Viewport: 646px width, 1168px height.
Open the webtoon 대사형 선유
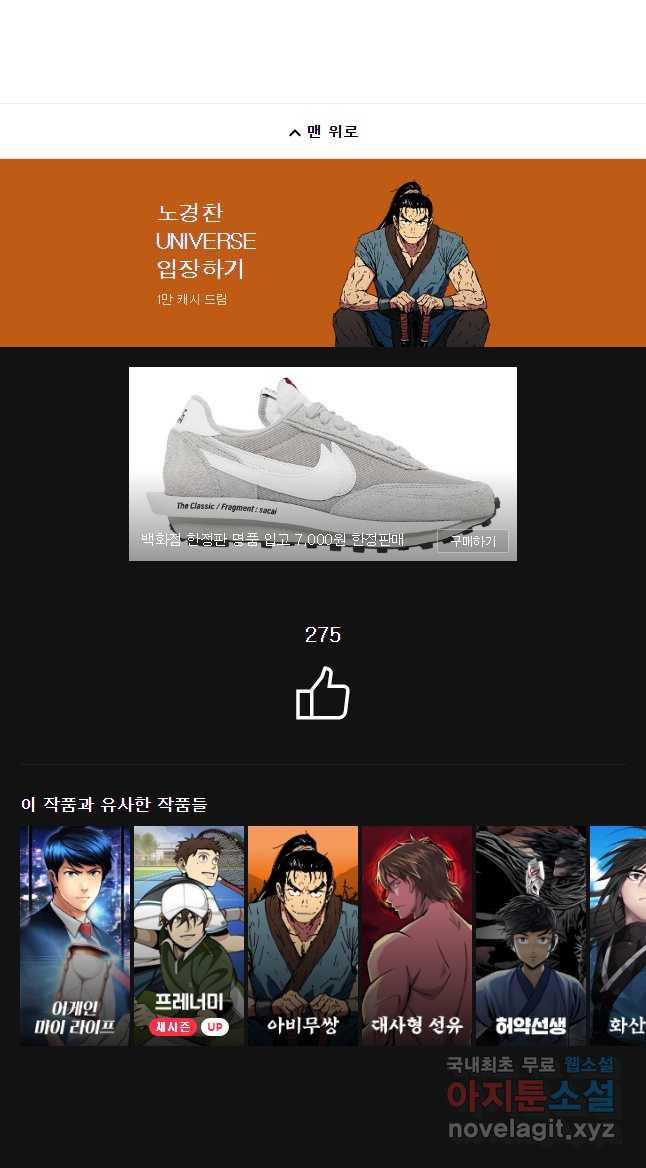click(x=417, y=936)
